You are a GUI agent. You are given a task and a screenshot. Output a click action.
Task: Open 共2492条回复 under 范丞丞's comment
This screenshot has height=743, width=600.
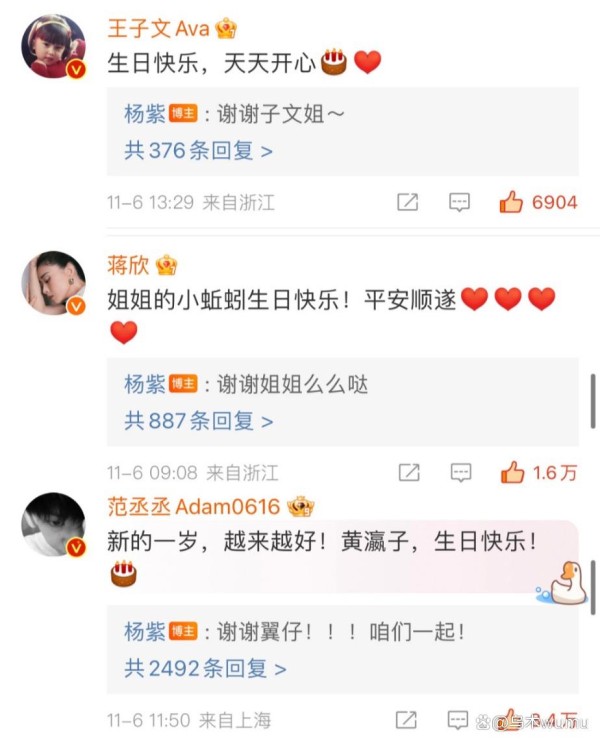coord(205,668)
